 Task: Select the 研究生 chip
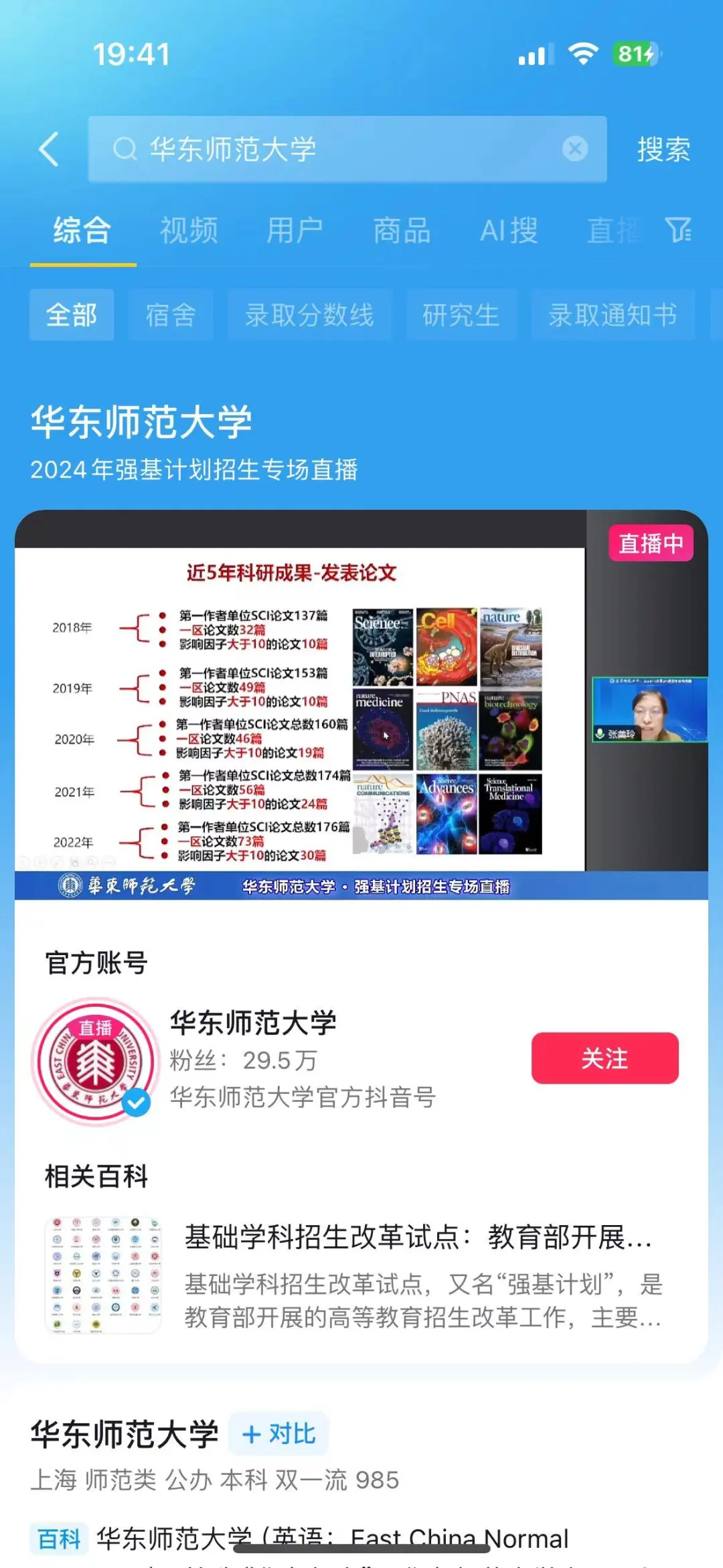coord(461,315)
